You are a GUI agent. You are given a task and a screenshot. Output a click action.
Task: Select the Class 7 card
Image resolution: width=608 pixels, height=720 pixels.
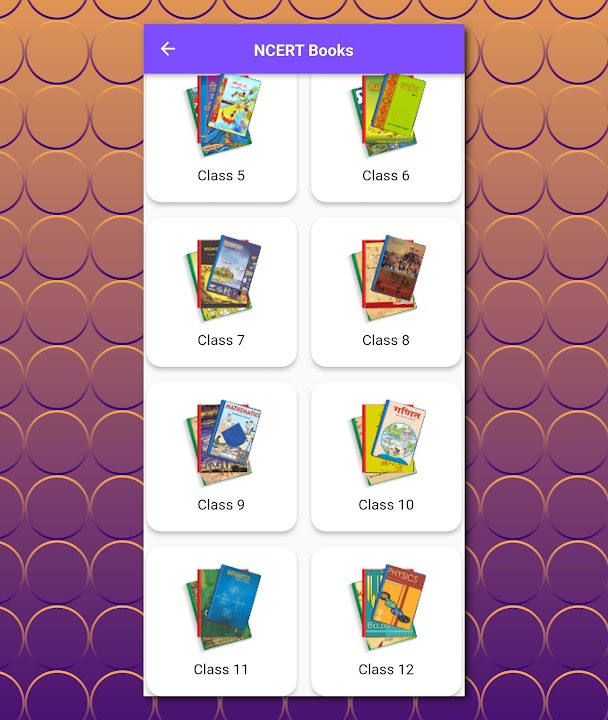point(221,290)
